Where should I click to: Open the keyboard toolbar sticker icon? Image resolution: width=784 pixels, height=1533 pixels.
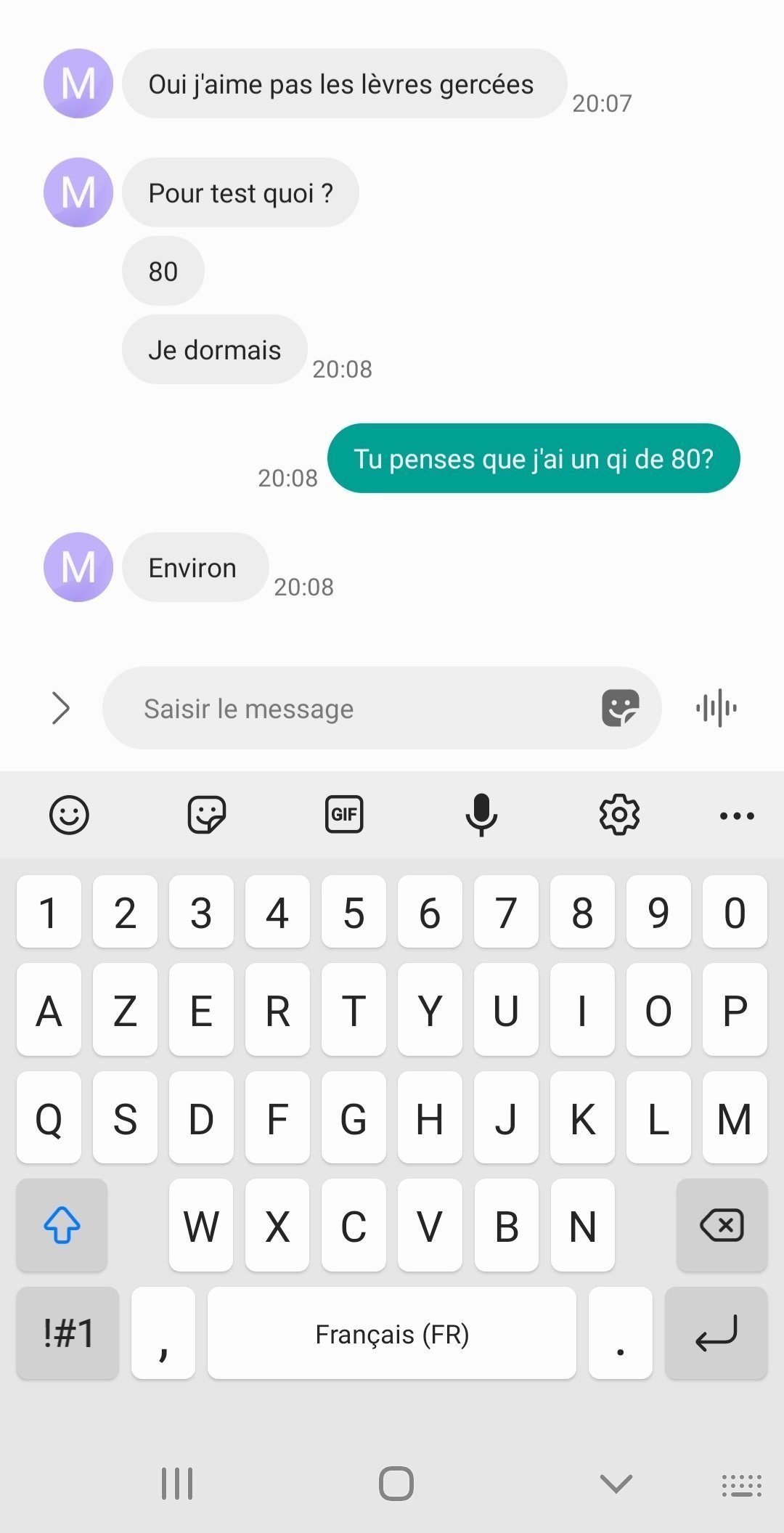207,815
